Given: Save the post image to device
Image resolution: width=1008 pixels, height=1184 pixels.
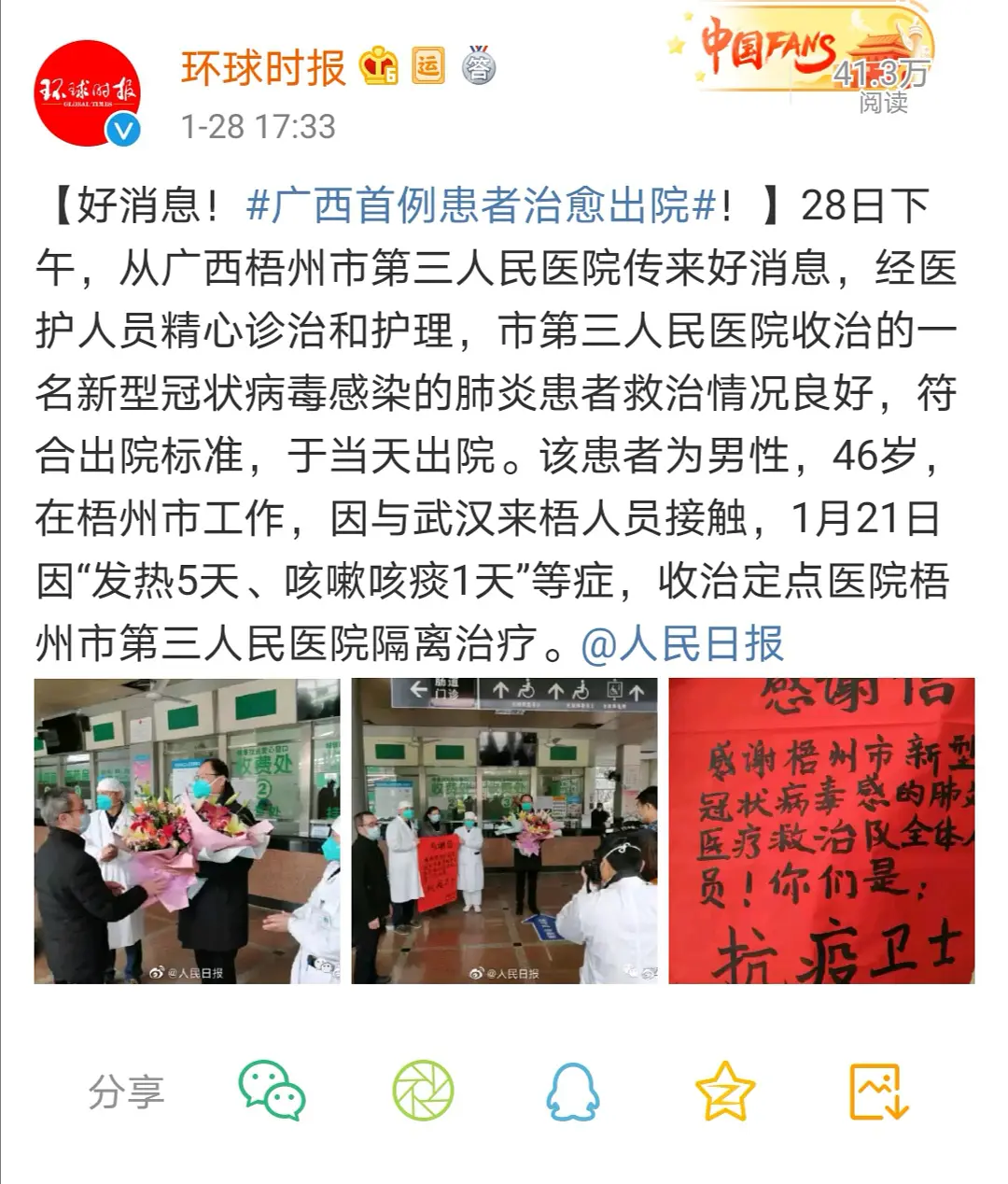Looking at the screenshot, I should pyautogui.click(x=878, y=1090).
